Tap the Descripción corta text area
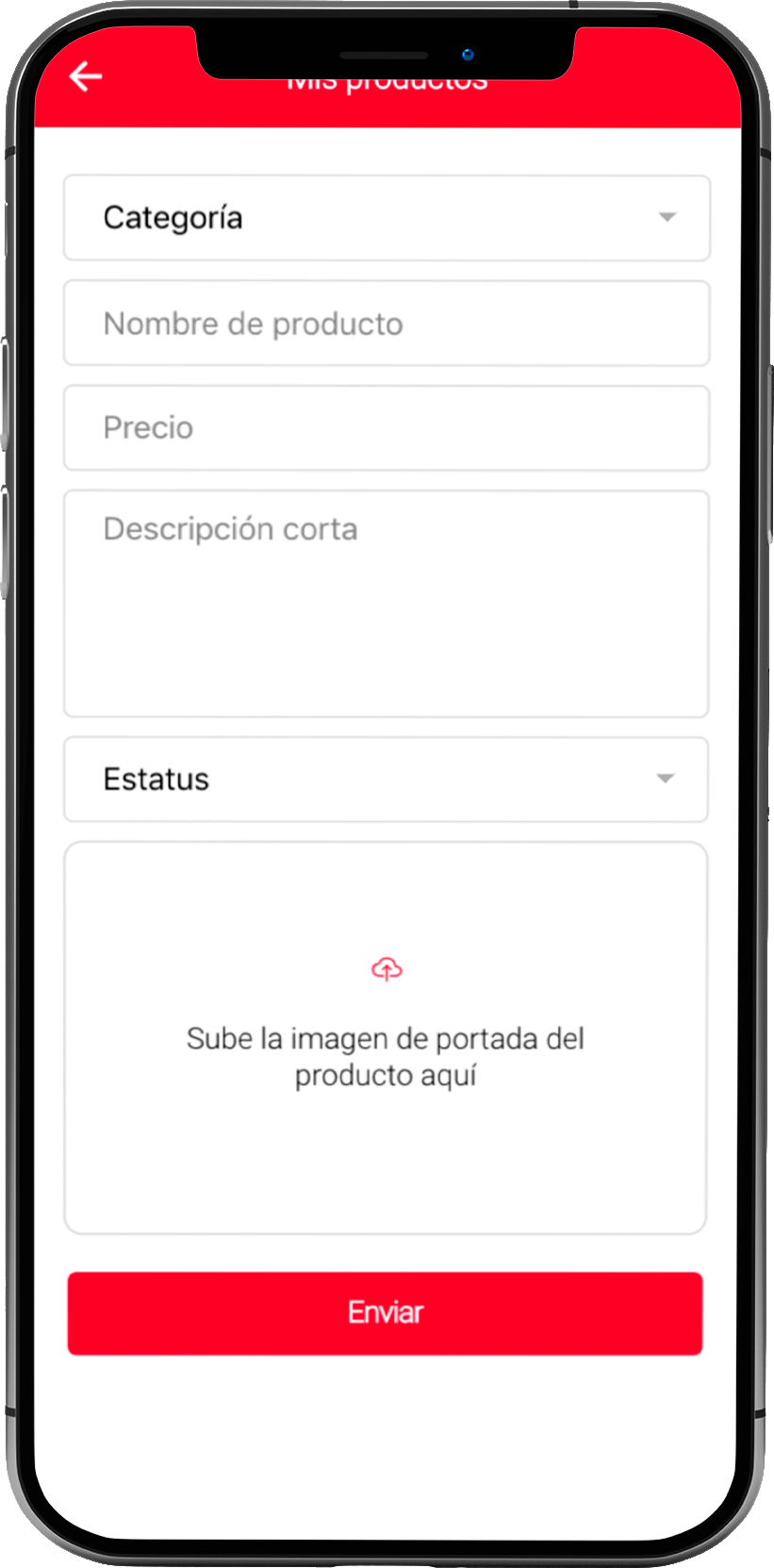 386,603
